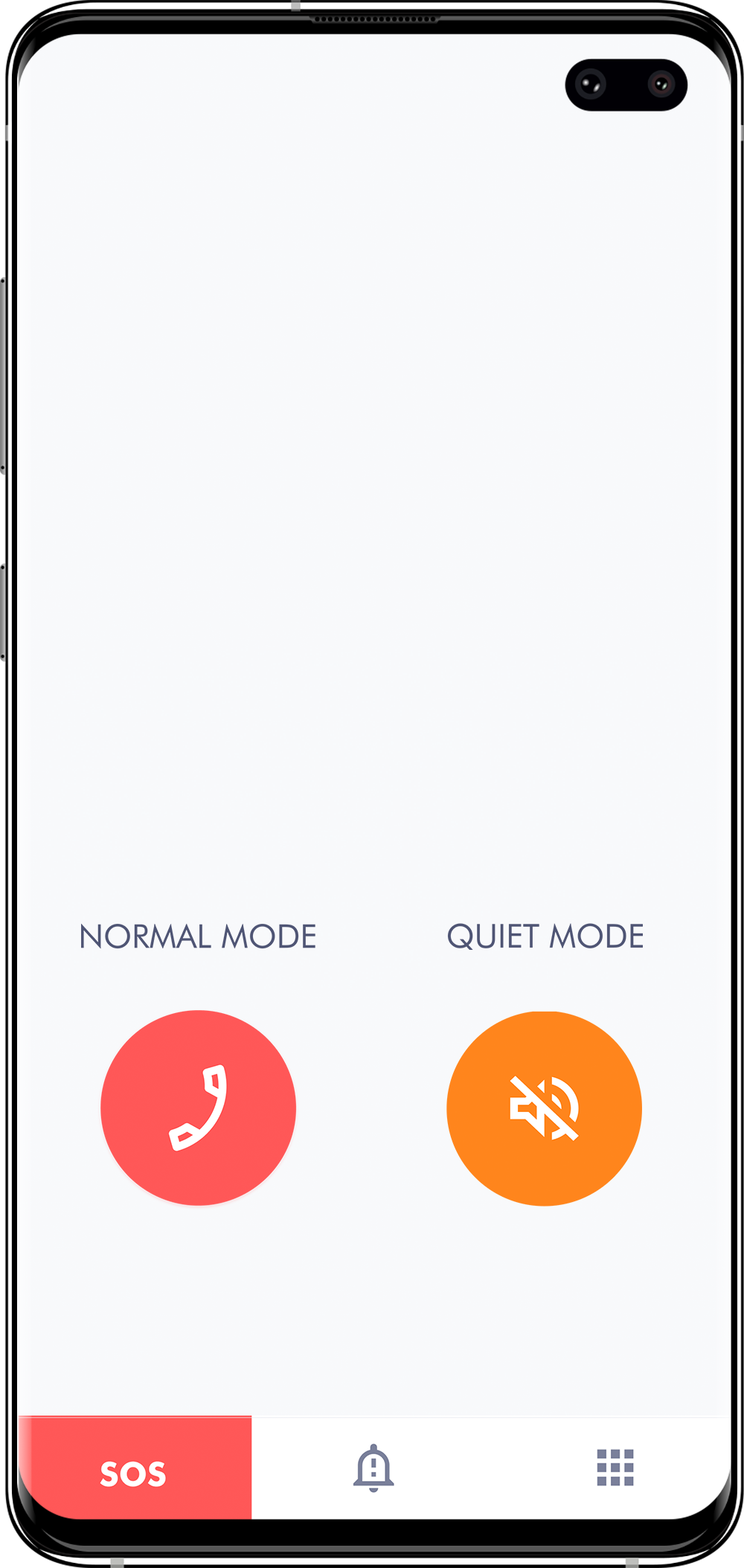Select the SOS tab
Image resolution: width=744 pixels, height=1568 pixels.
point(135,1468)
